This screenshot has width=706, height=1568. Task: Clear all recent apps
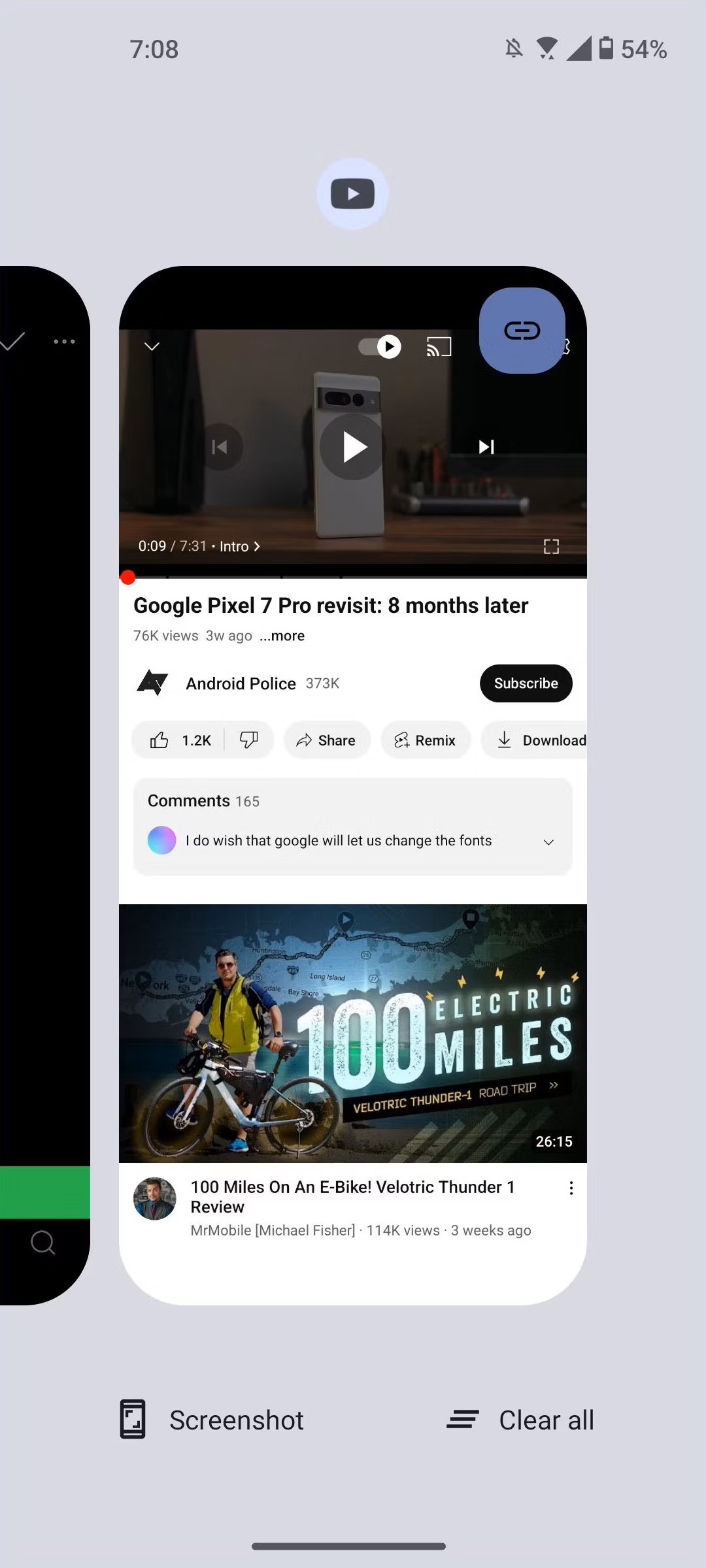[x=521, y=1420]
